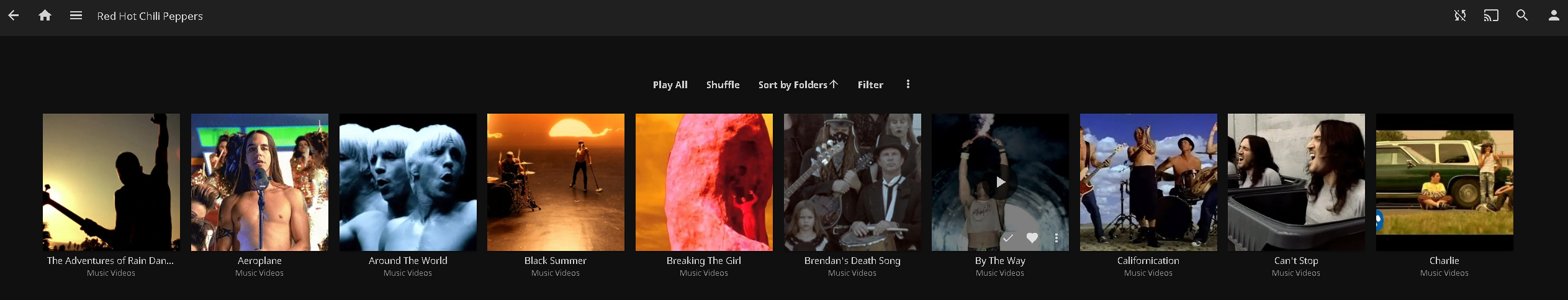
Task: Open the Filter options
Action: pos(870,84)
